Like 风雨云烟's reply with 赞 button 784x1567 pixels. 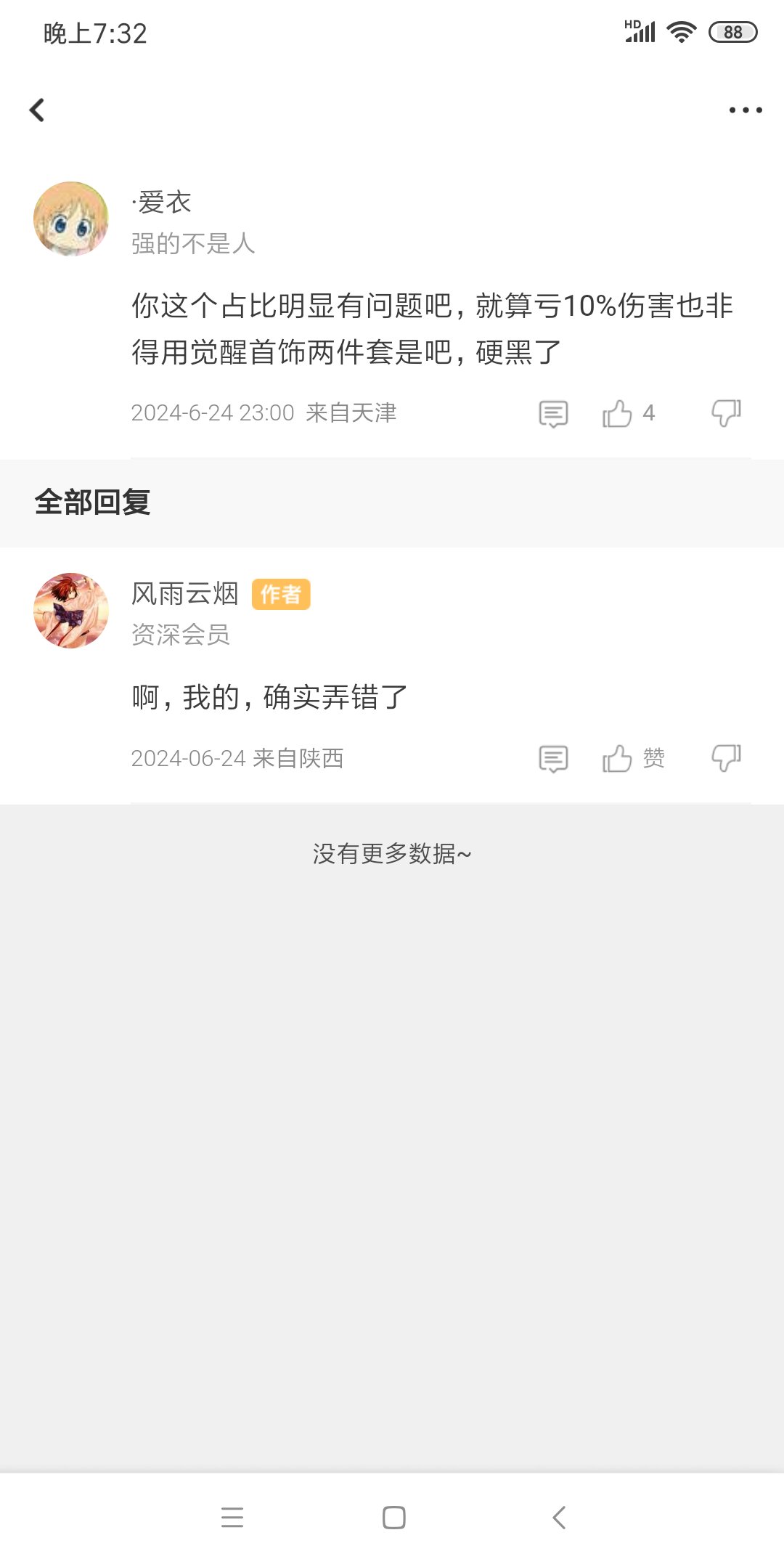tap(618, 759)
